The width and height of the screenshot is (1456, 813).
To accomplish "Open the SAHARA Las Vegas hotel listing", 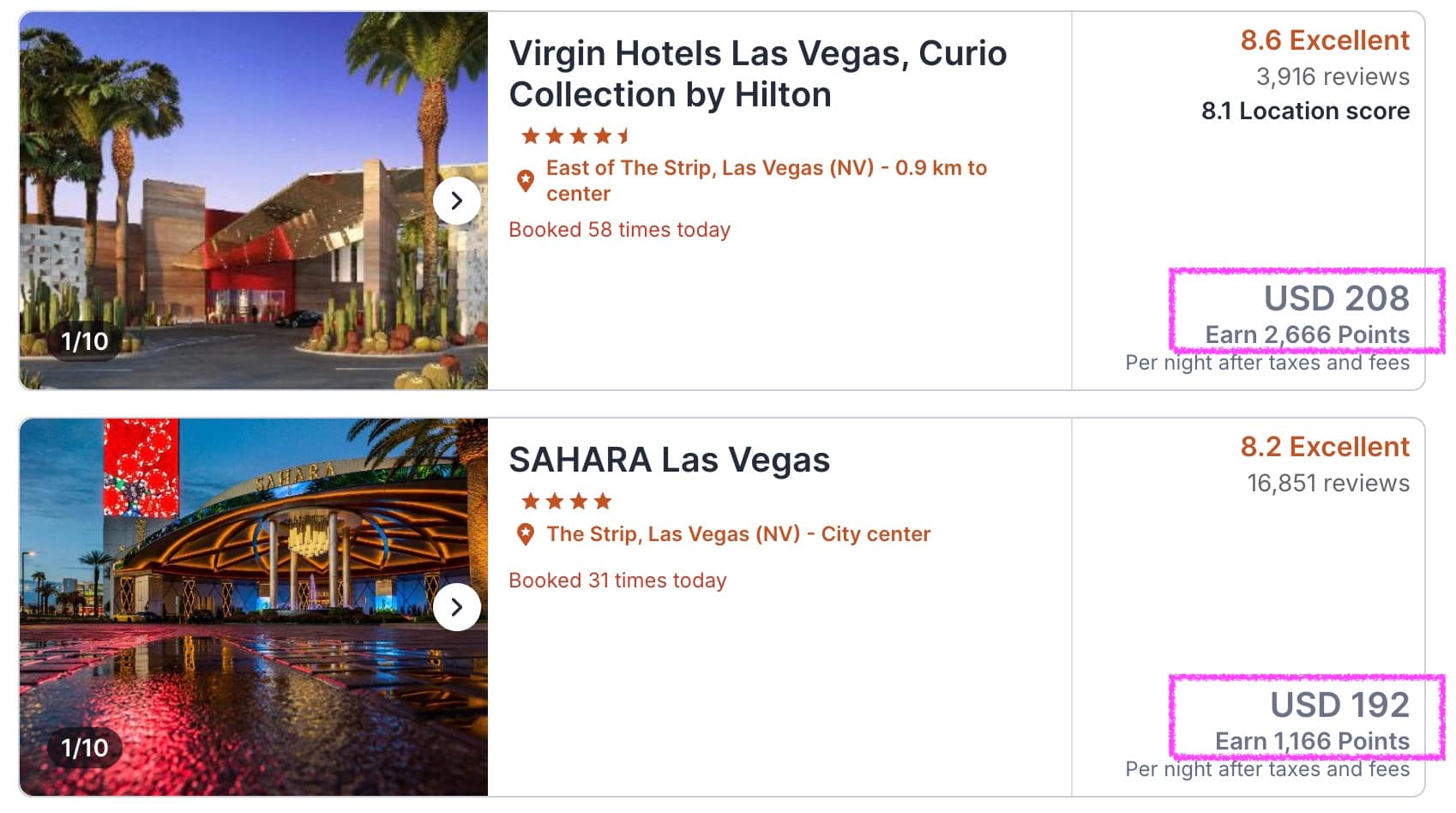I will click(669, 461).
